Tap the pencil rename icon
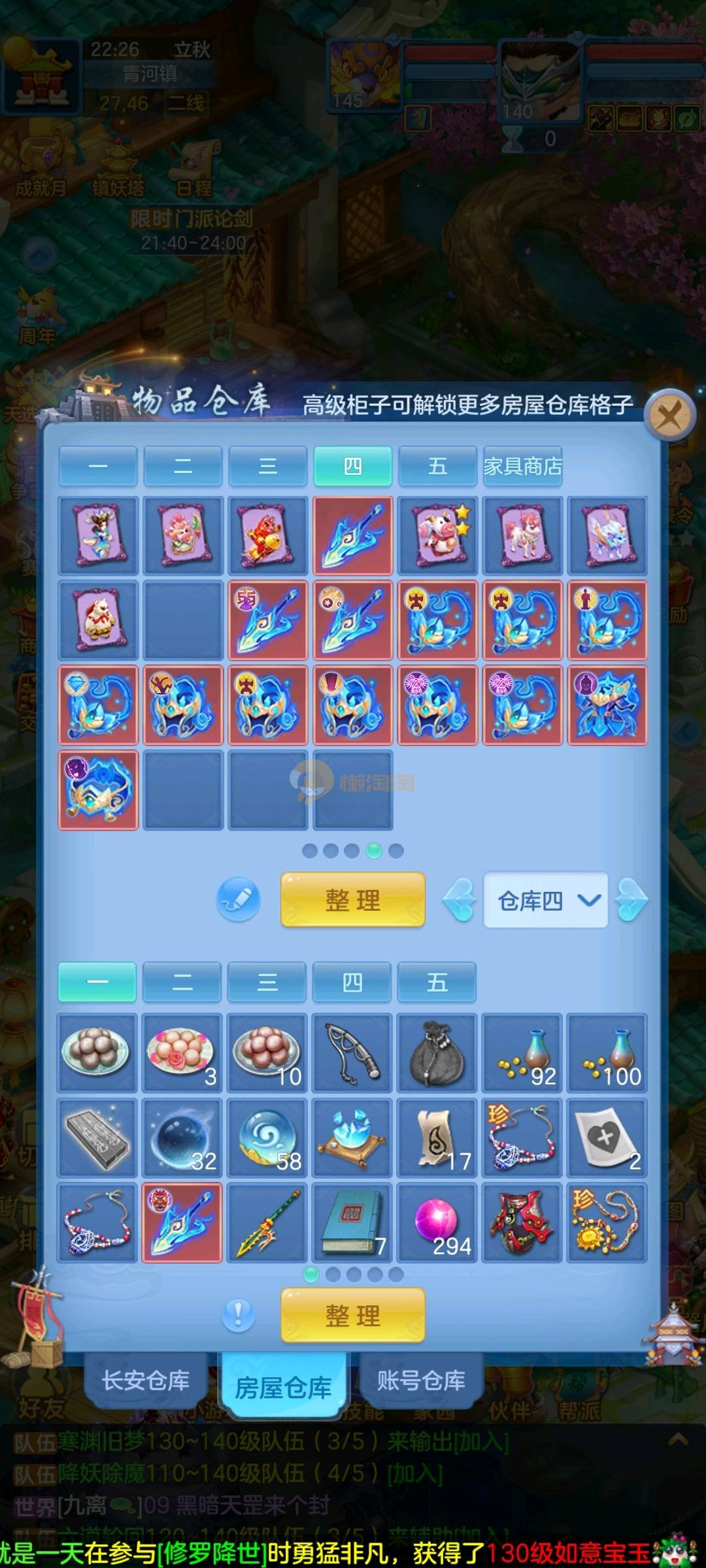The width and height of the screenshot is (706, 1568). tap(238, 900)
